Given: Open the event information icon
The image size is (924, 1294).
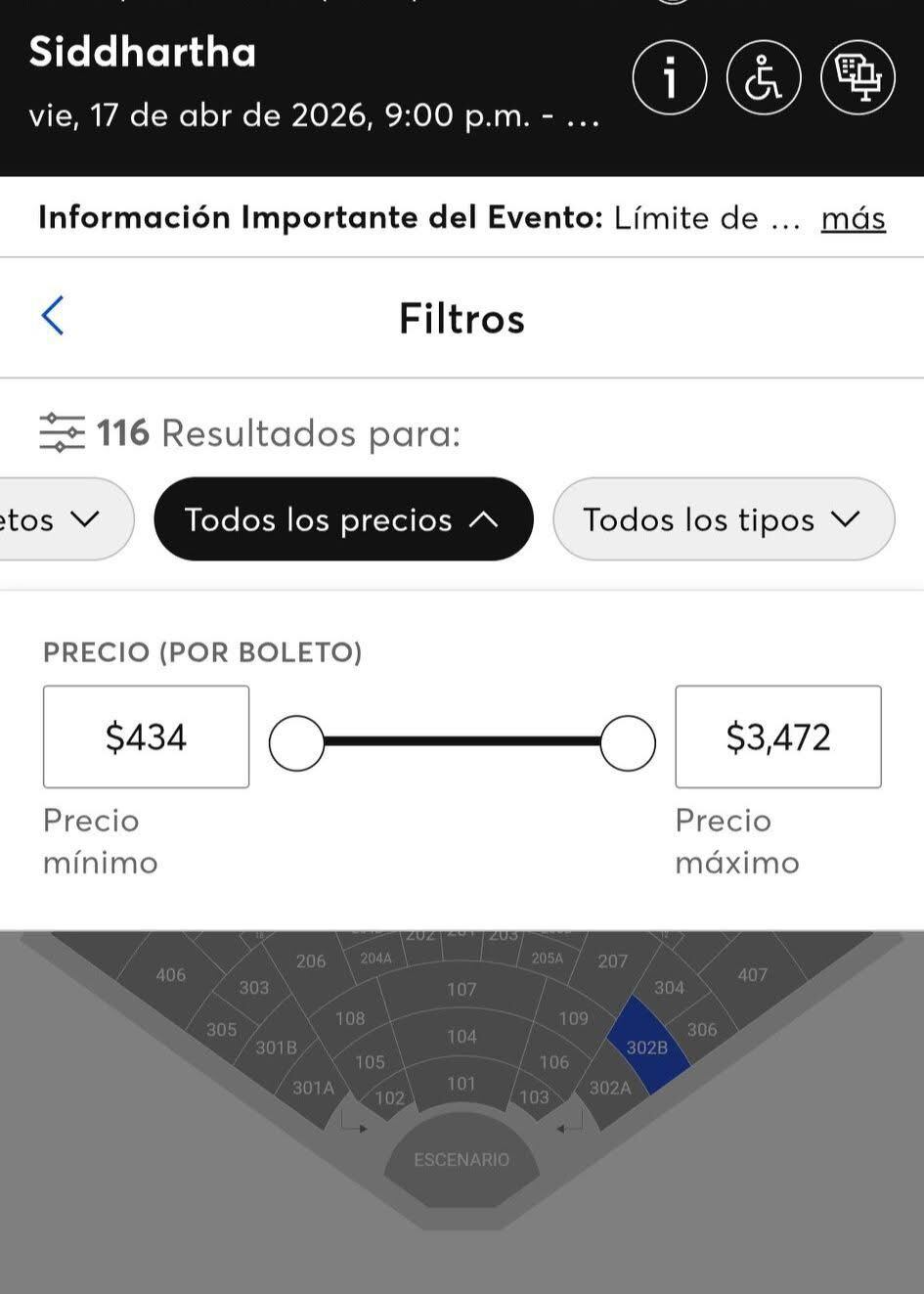Looking at the screenshot, I should point(670,77).
